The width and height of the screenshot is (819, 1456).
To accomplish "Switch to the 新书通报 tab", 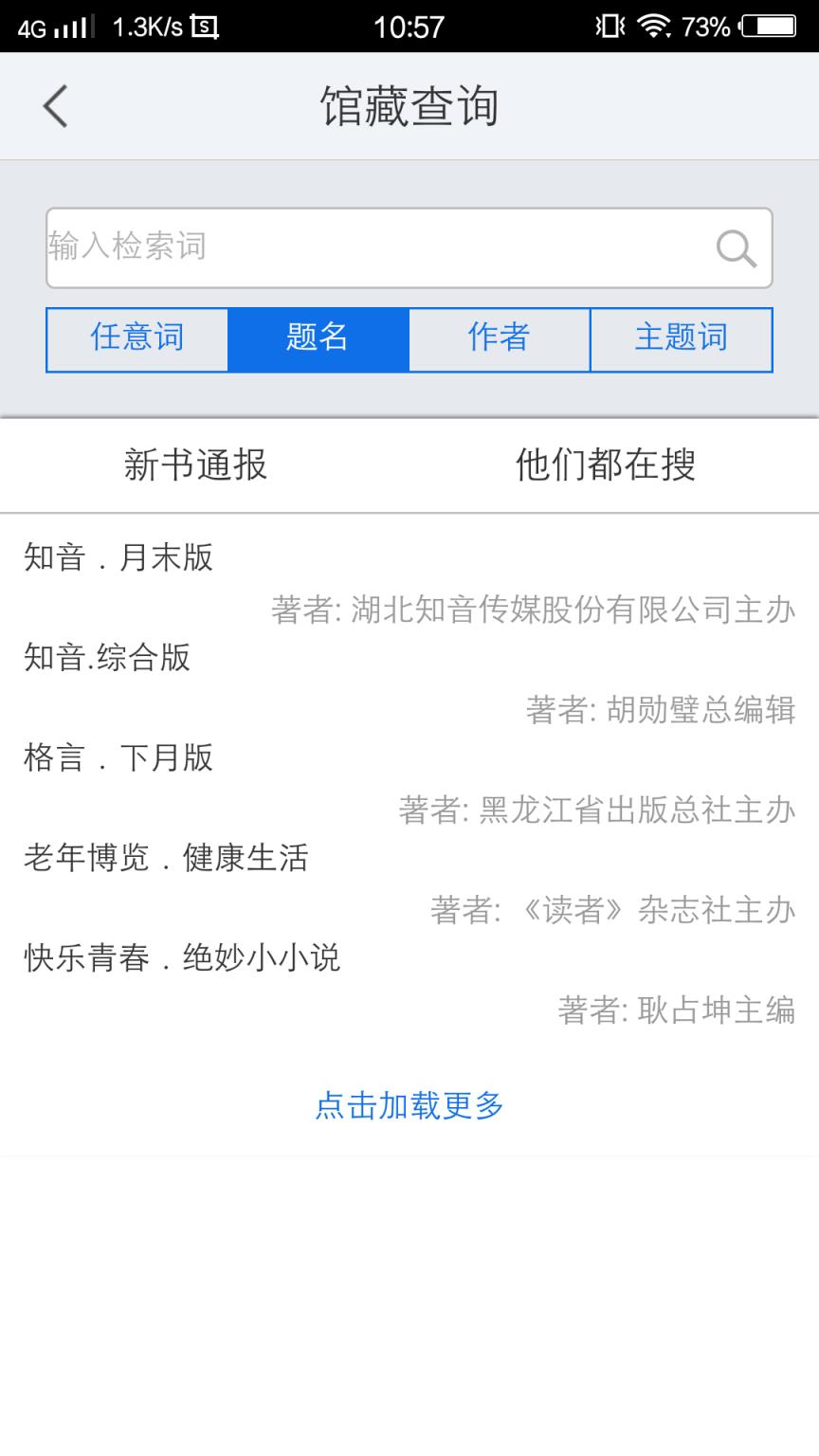I will pyautogui.click(x=194, y=465).
